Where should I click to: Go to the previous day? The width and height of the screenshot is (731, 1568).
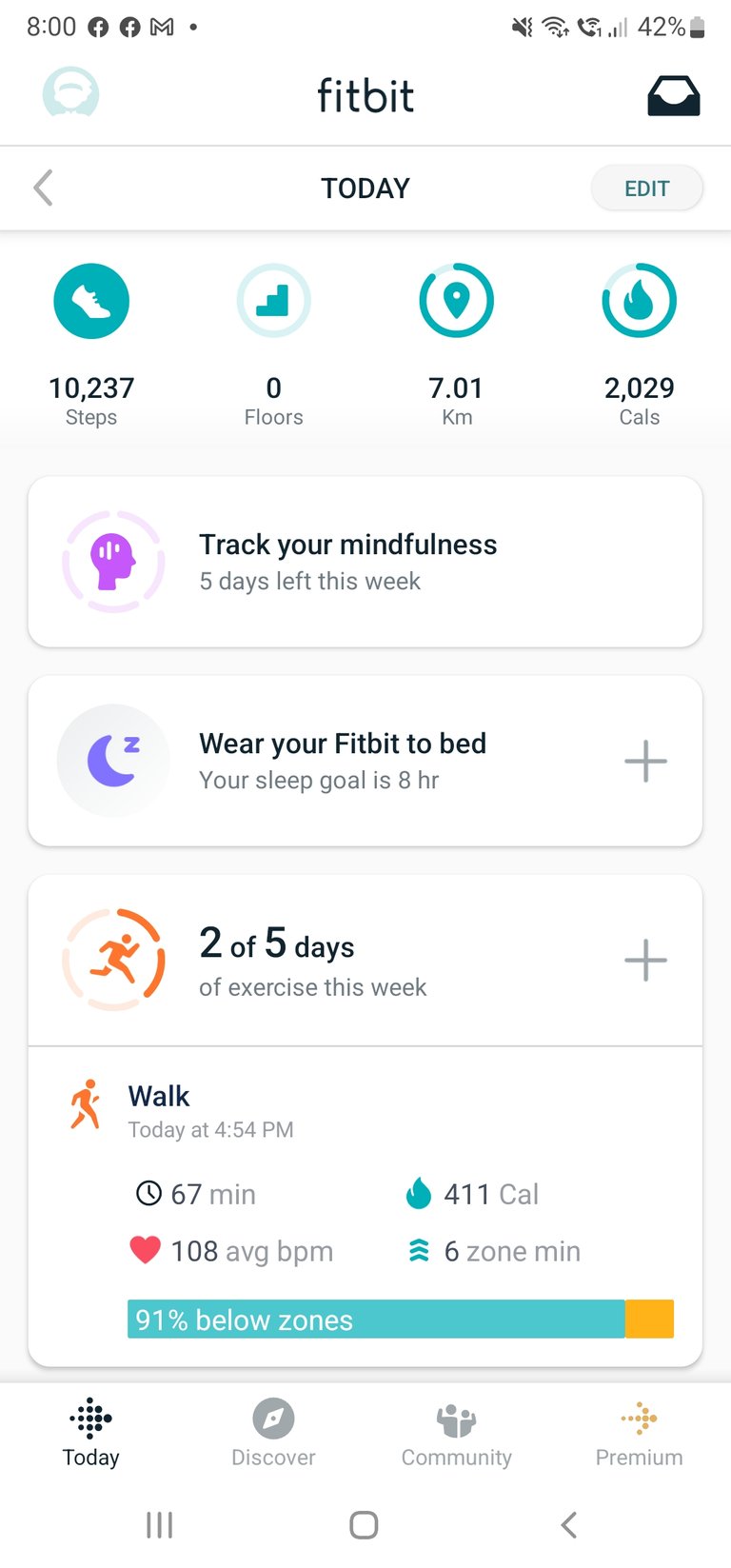(x=43, y=188)
